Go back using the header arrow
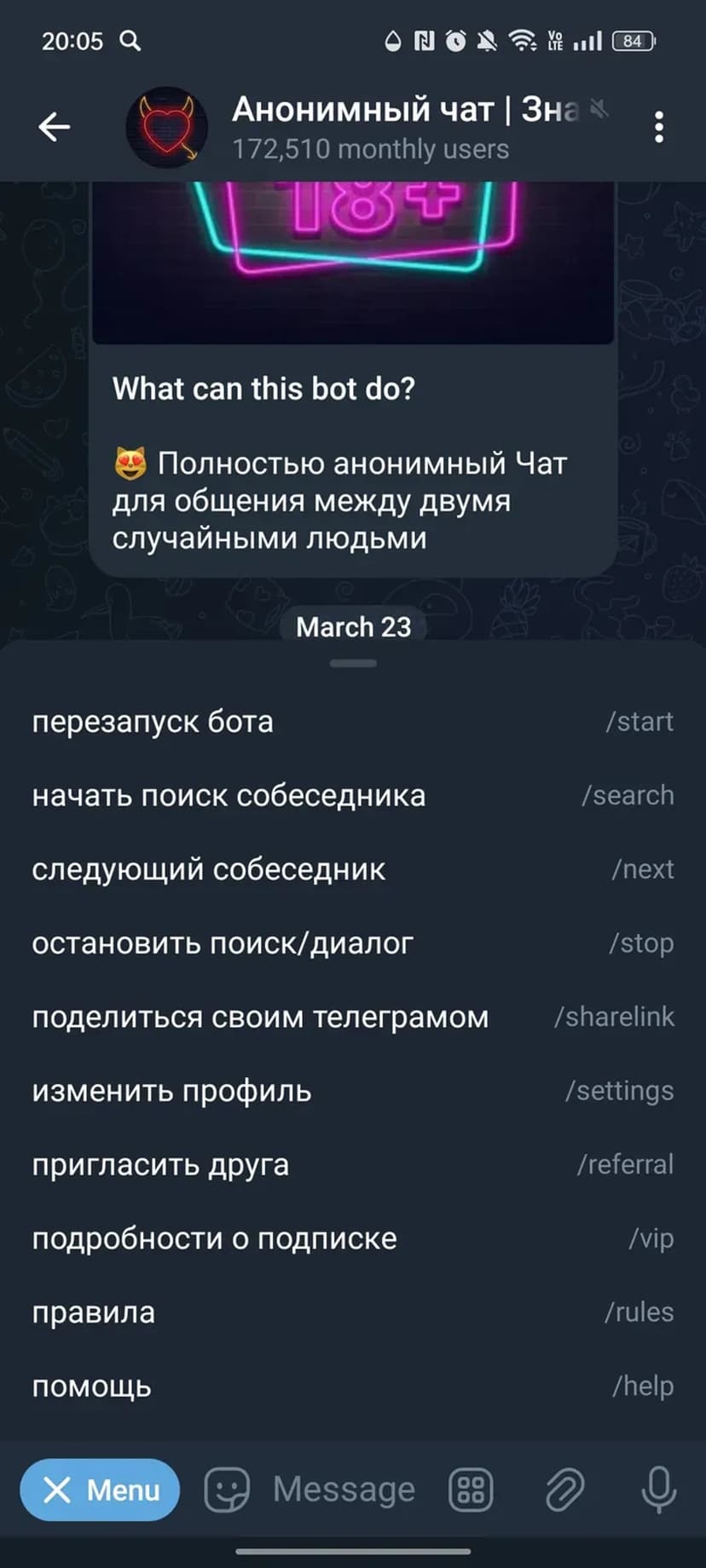Viewport: 706px width, 1568px height. pyautogui.click(x=54, y=127)
